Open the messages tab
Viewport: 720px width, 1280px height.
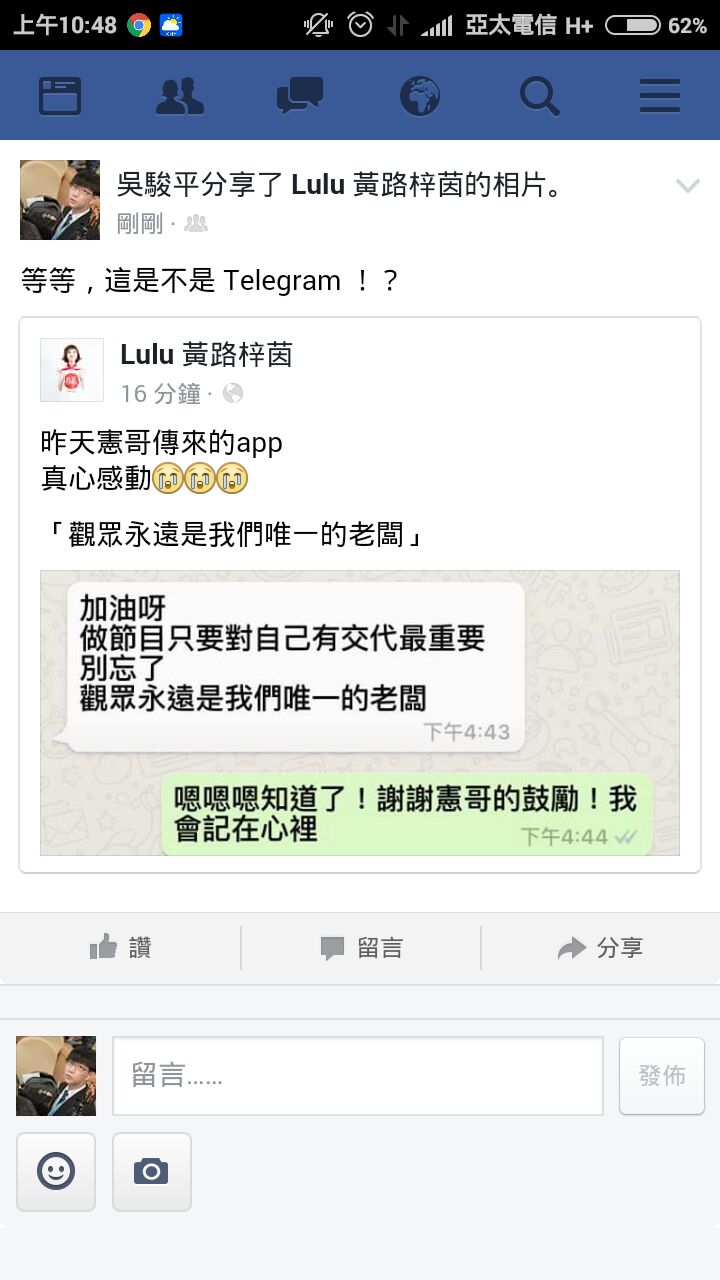(300, 97)
